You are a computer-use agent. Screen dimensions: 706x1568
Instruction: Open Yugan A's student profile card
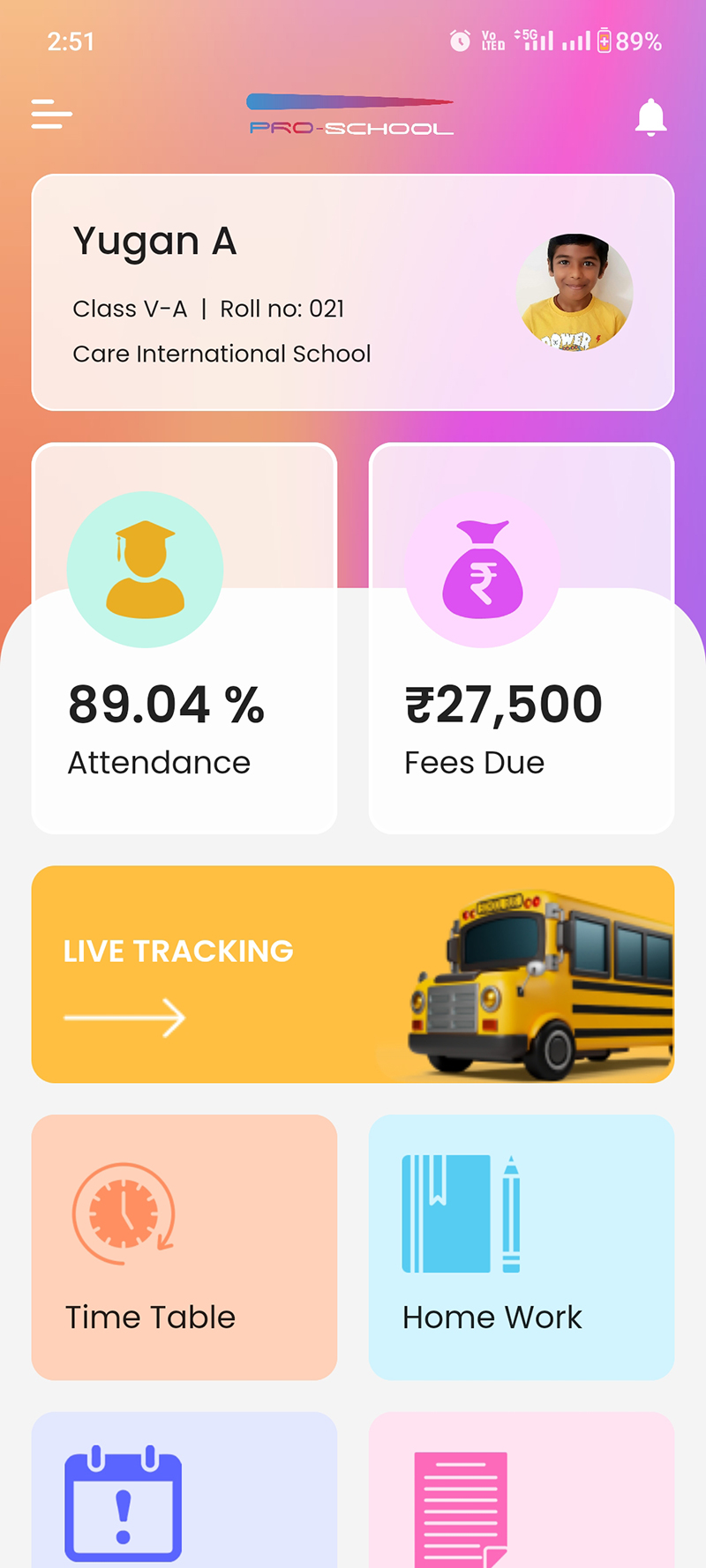(x=353, y=293)
